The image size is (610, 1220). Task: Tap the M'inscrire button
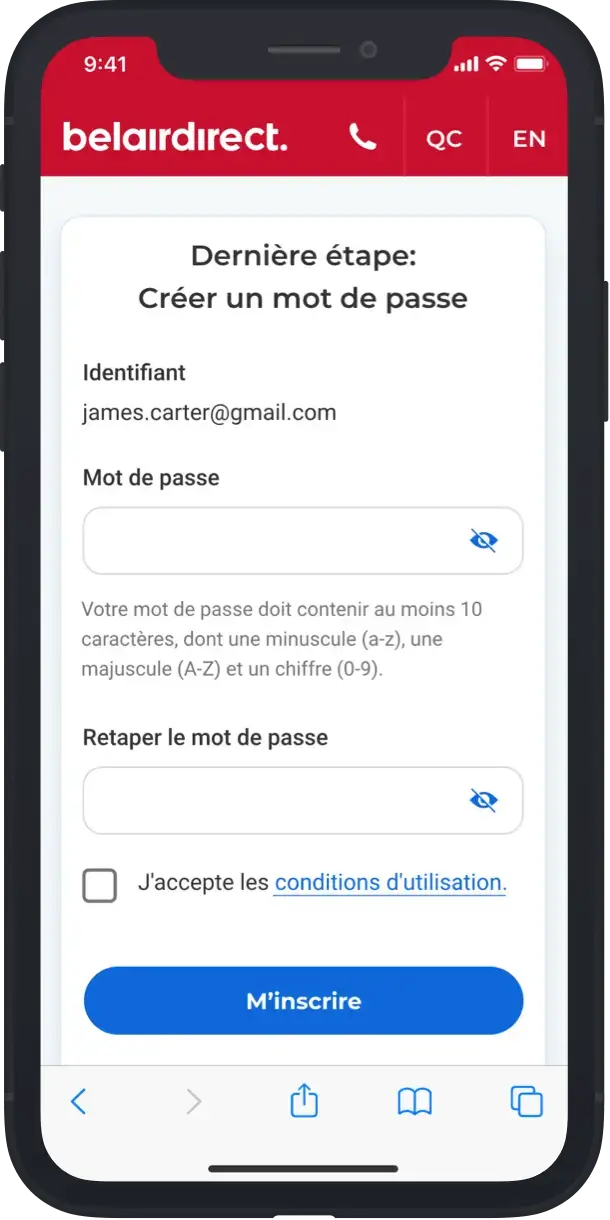point(303,1001)
